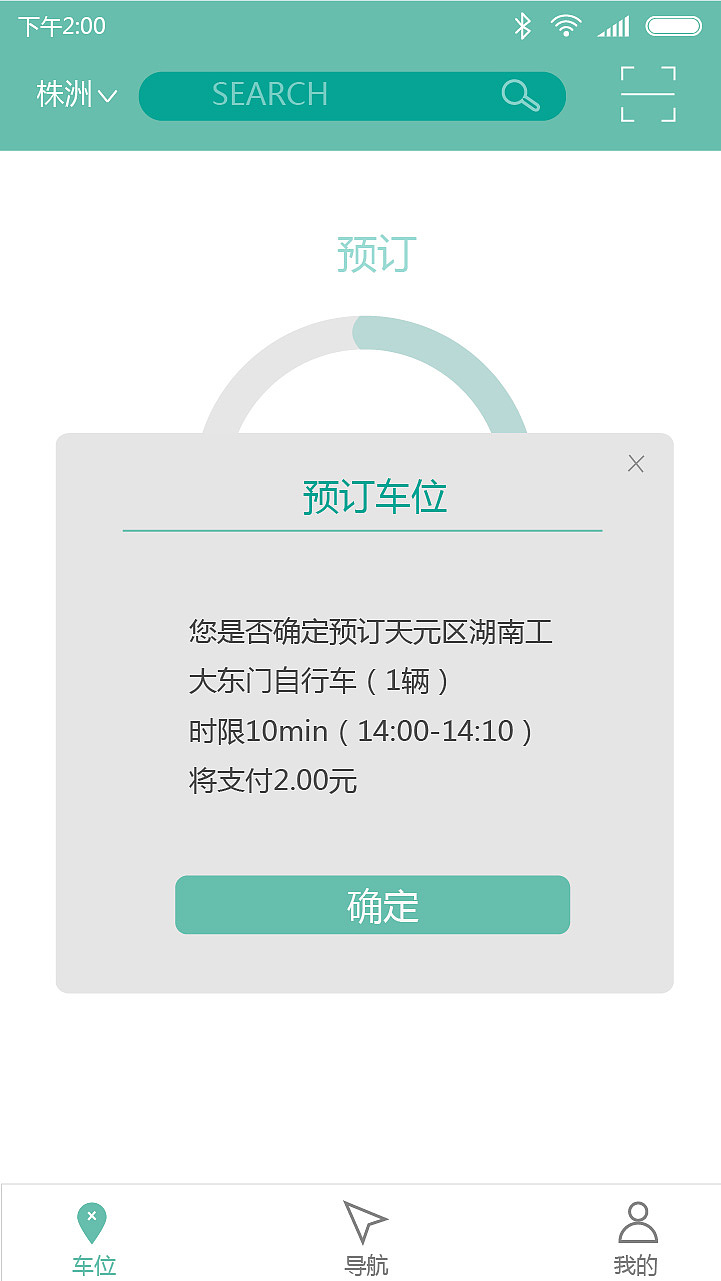Tap the time display showing 下午2:00

(60, 25)
